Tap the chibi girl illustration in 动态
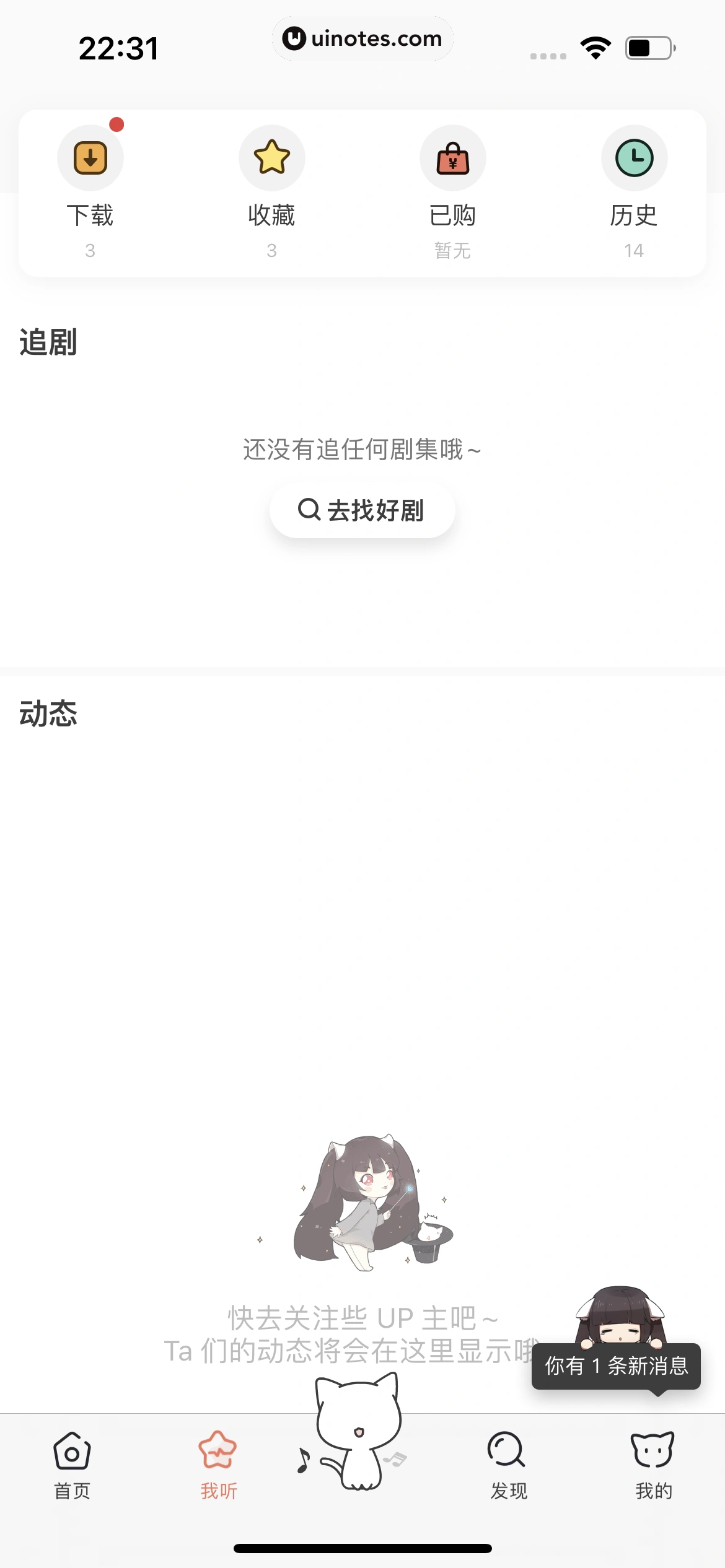 tap(362, 1201)
